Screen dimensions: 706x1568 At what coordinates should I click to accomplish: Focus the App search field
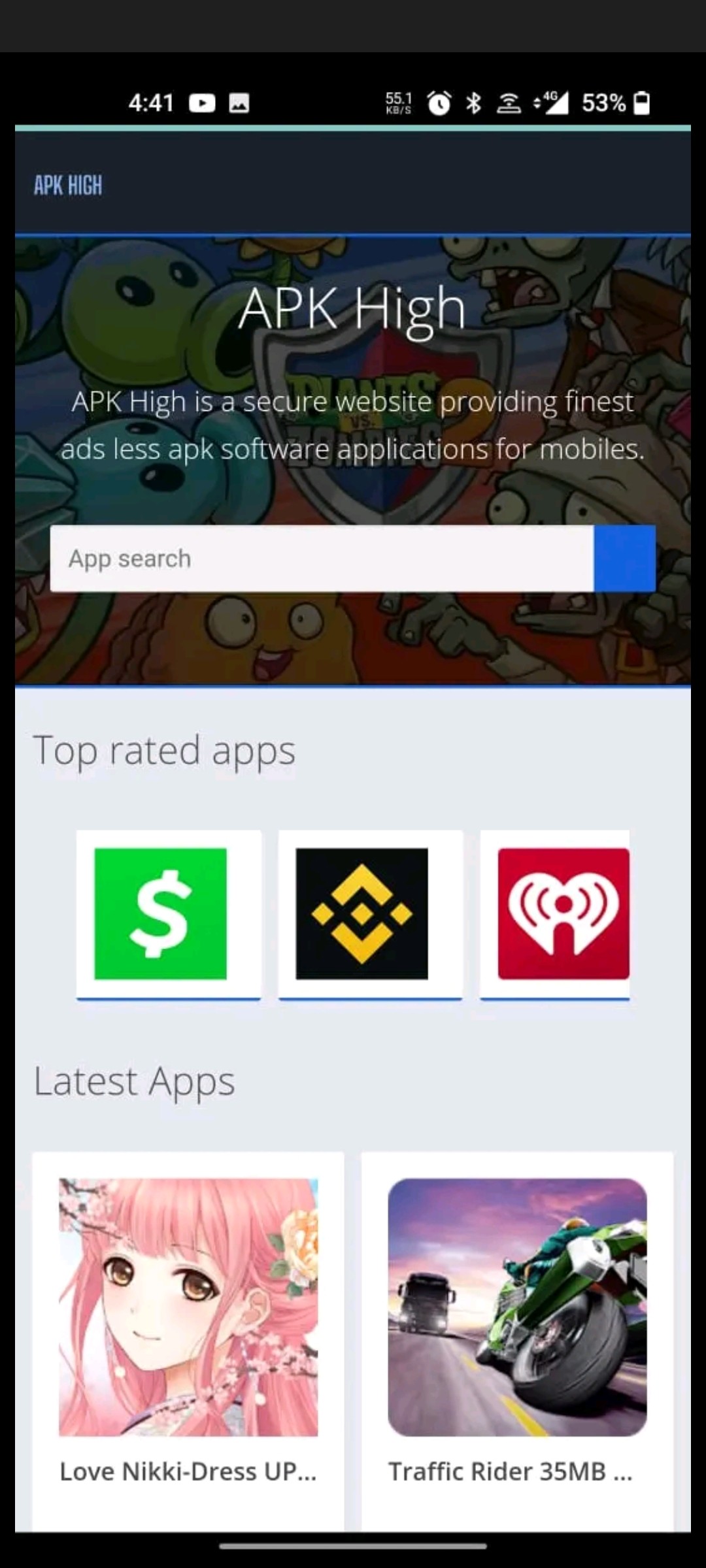tap(322, 559)
